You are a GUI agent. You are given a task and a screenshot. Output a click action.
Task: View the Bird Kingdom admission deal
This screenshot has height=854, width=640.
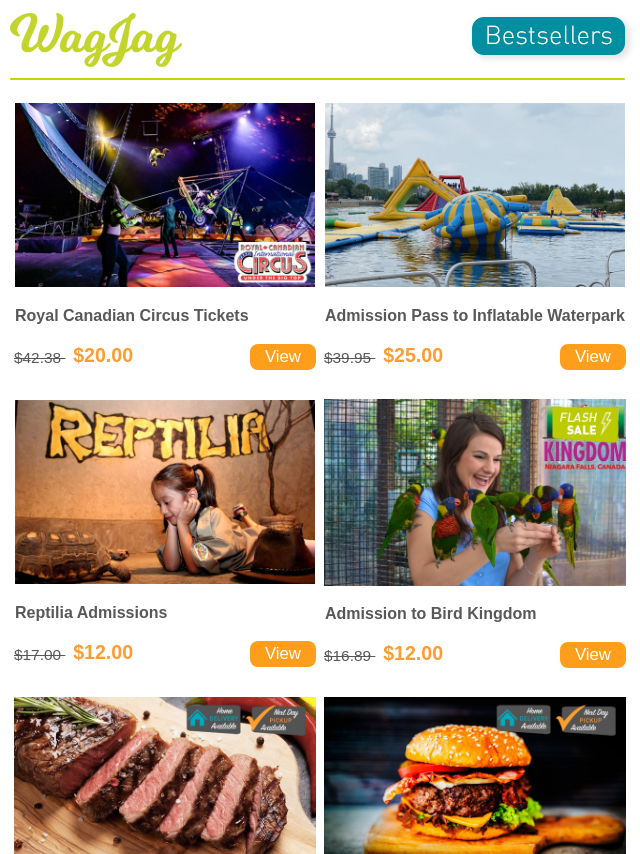(x=592, y=655)
